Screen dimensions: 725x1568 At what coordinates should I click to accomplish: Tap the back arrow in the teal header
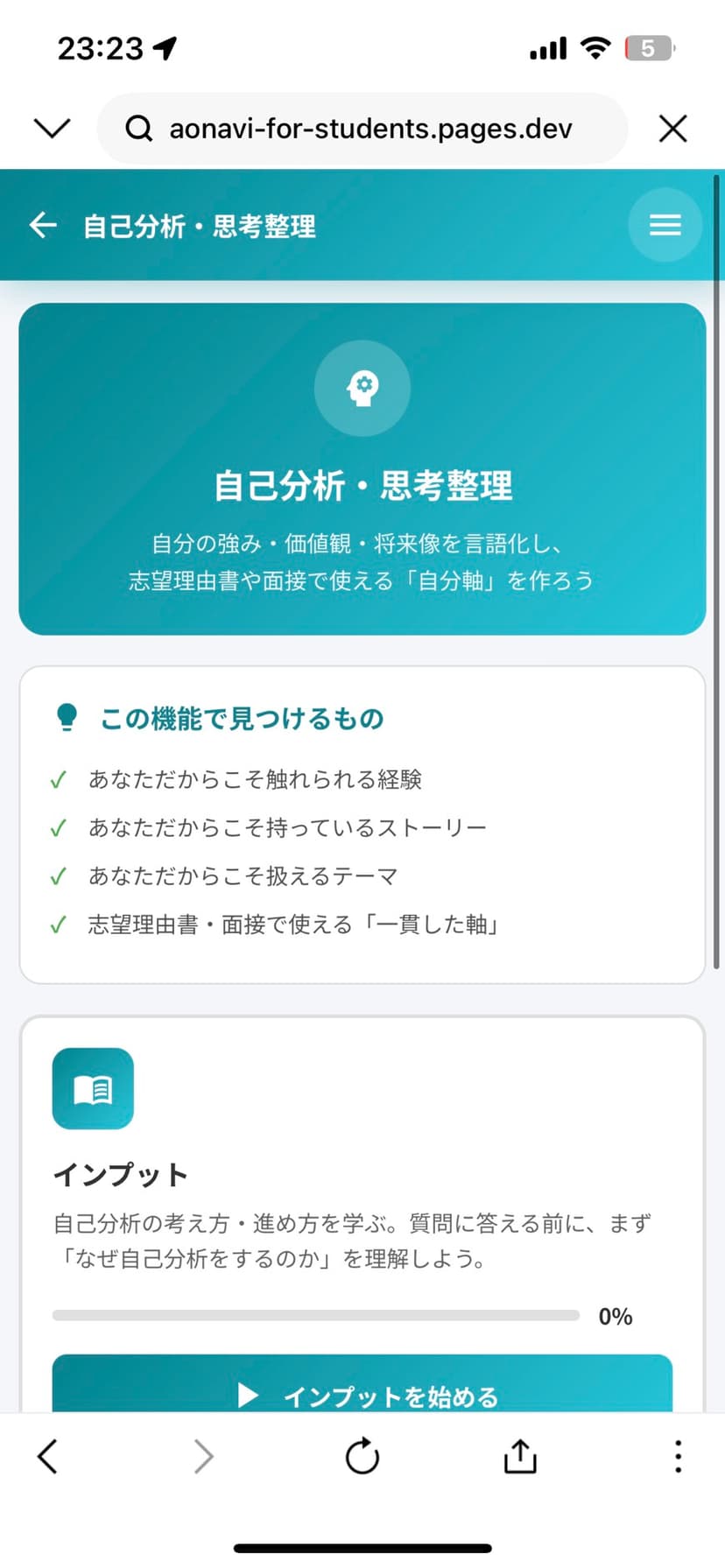43,225
